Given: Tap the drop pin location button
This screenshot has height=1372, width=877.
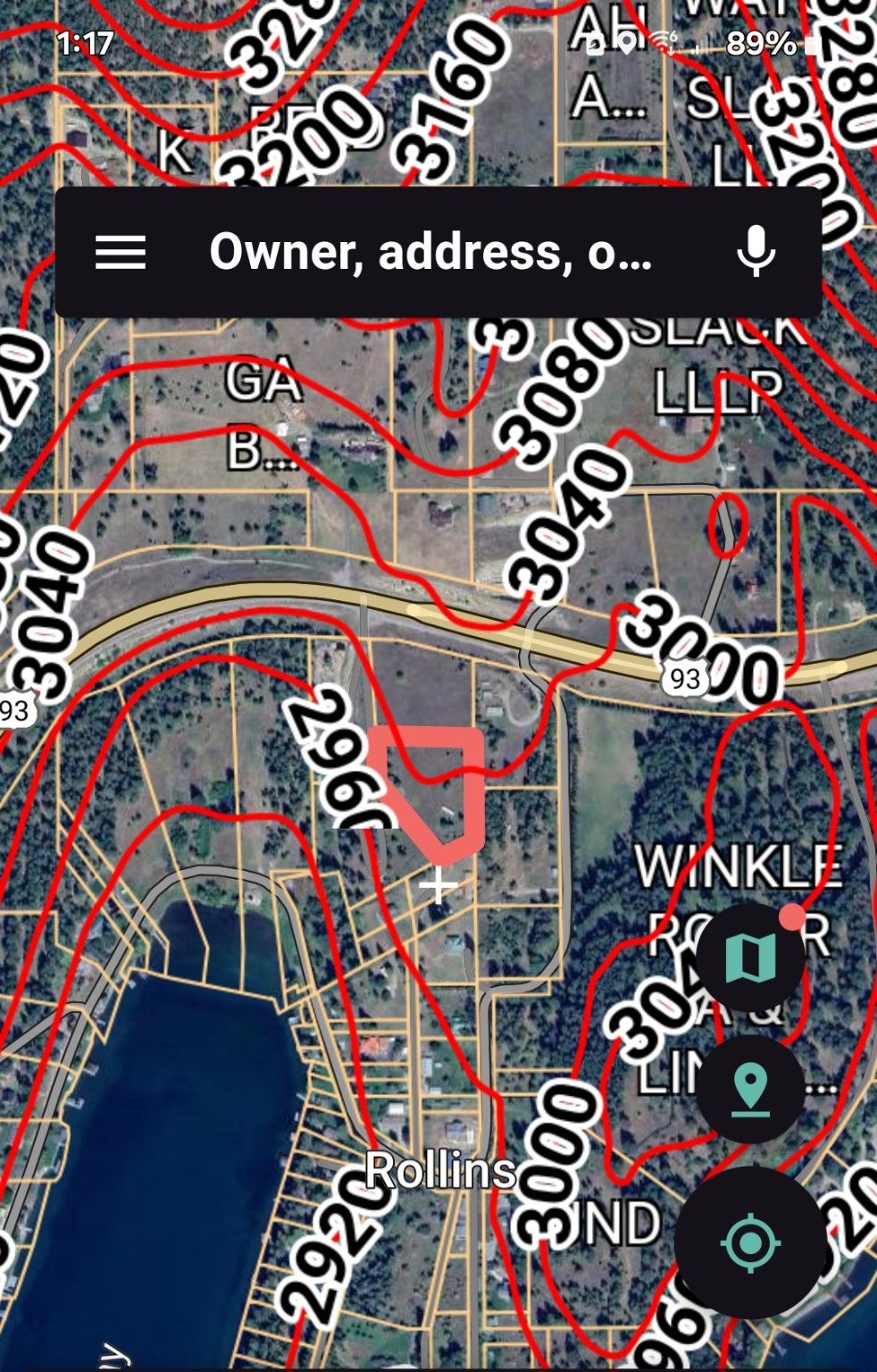Looking at the screenshot, I should click(750, 1091).
